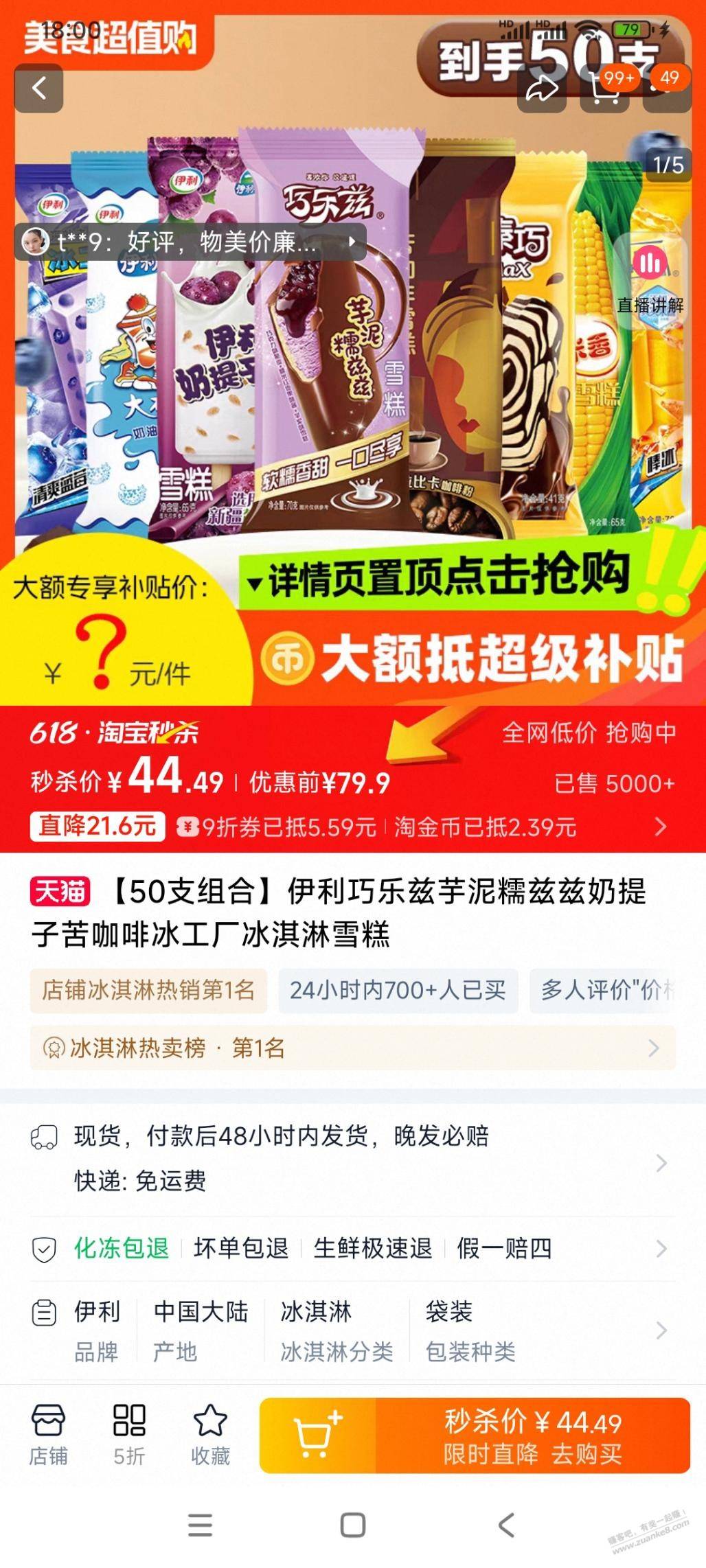The width and height of the screenshot is (706, 1568).
Task: Go back with the top-left arrow
Action: point(39,89)
